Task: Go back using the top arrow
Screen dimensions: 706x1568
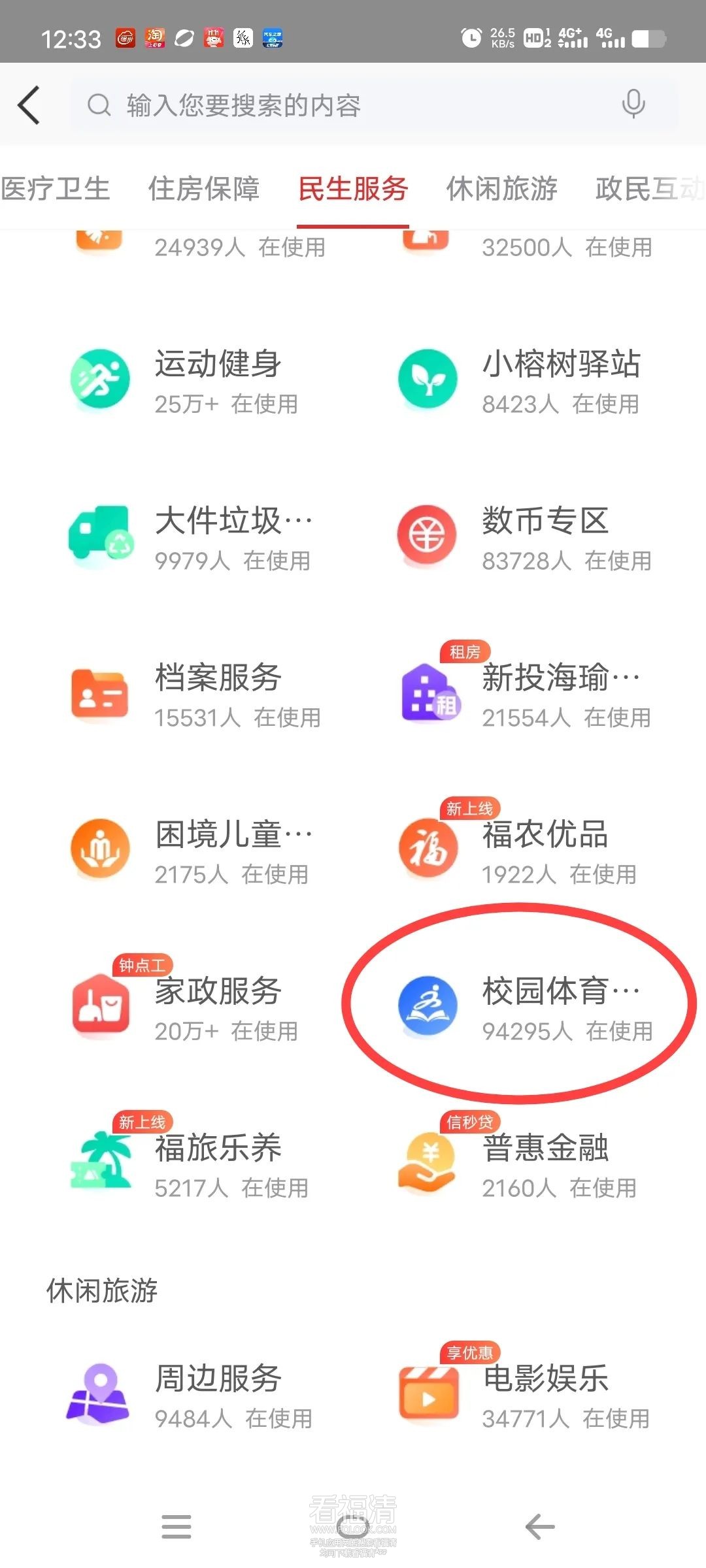Action: tap(29, 105)
